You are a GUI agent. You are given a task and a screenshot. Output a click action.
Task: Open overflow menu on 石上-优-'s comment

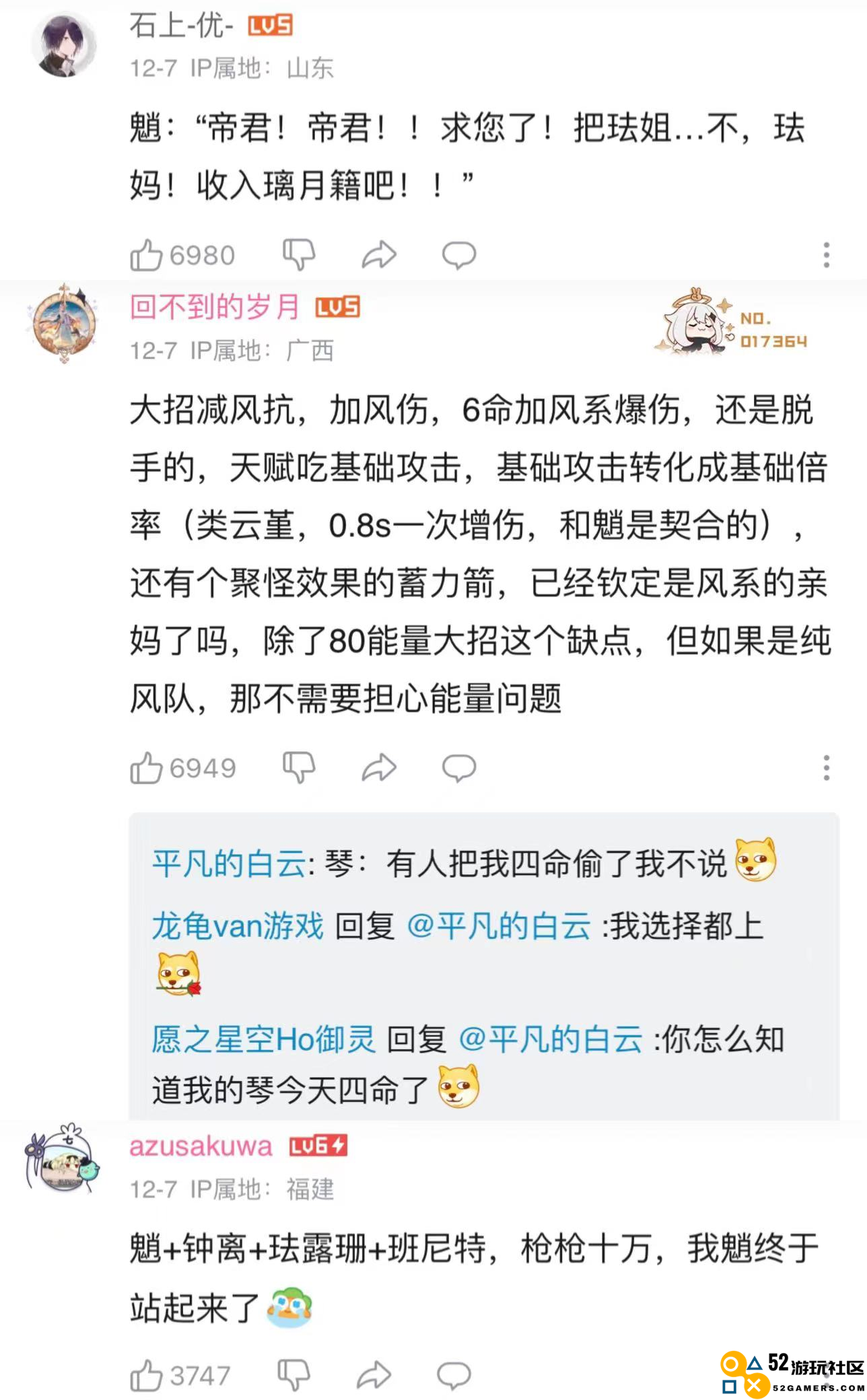[x=826, y=255]
